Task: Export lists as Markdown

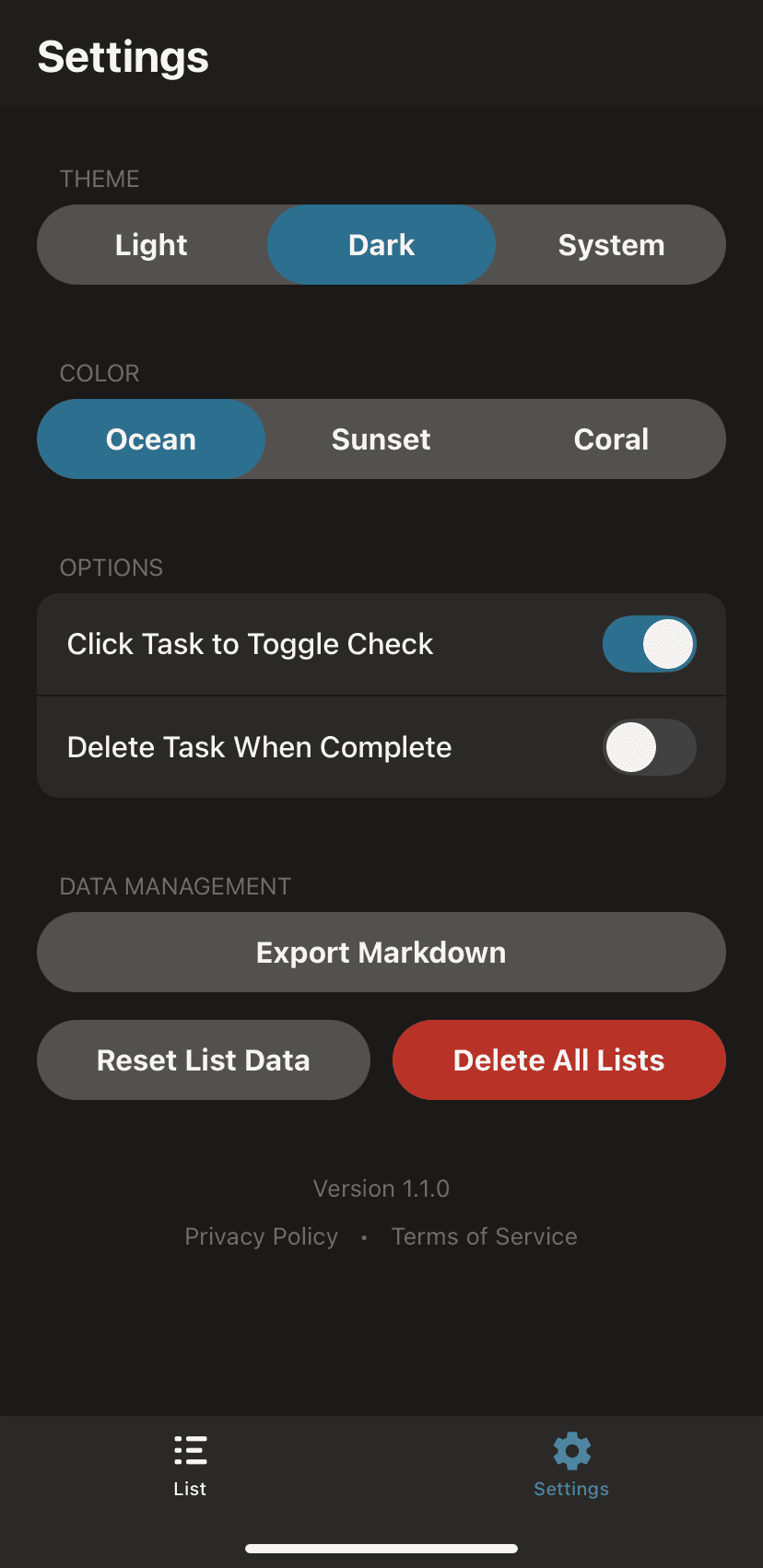Action: tap(381, 952)
